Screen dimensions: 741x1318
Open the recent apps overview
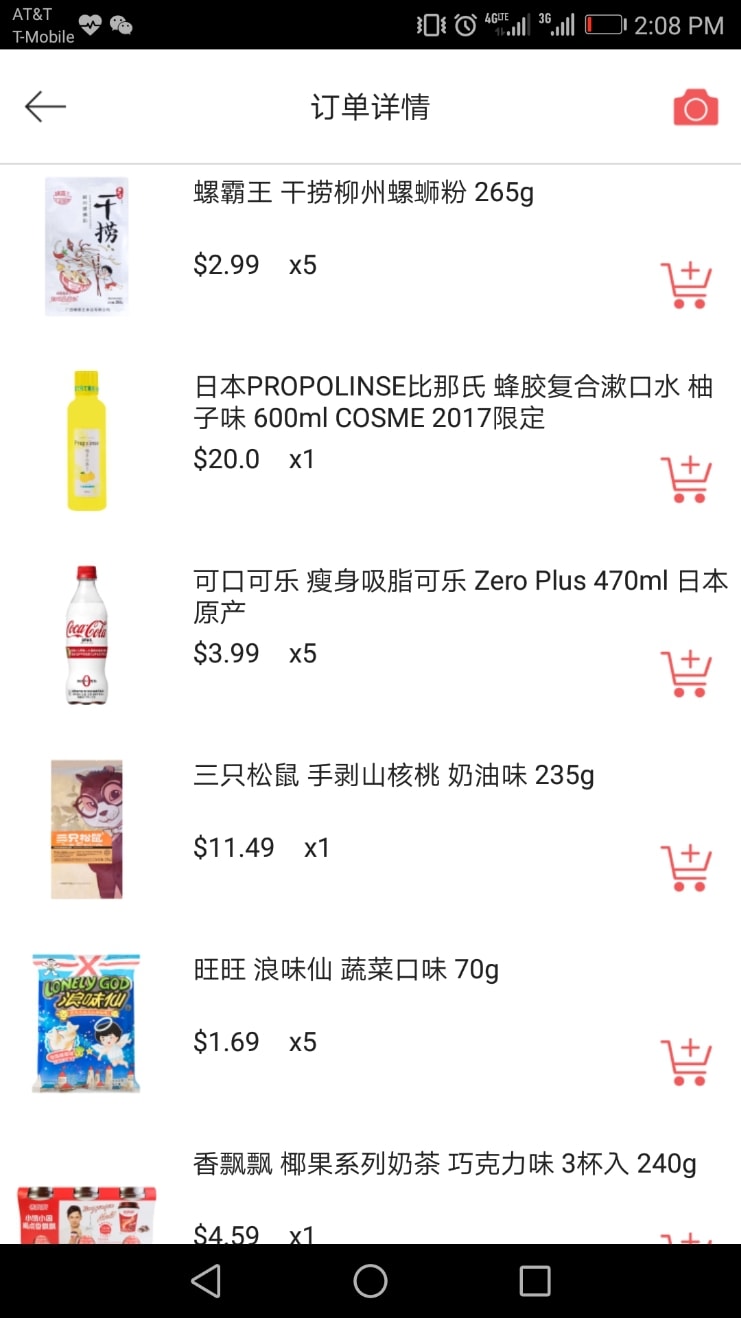click(535, 1281)
